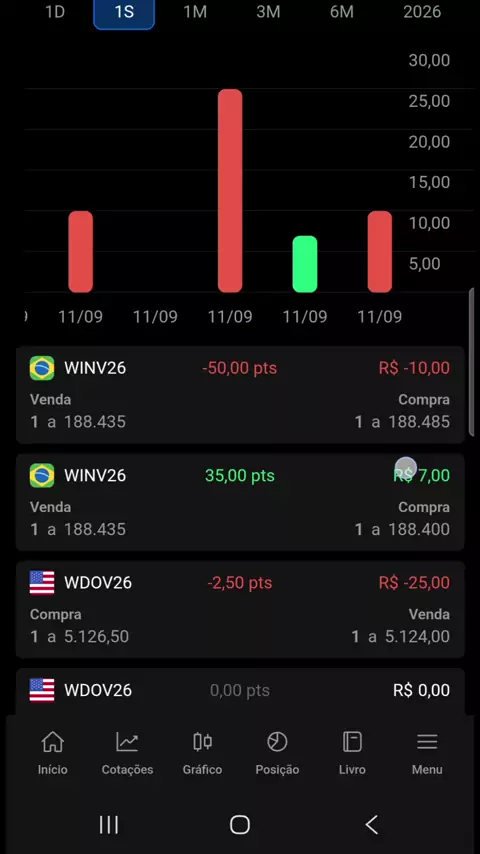Go to the Início tab

[53, 753]
